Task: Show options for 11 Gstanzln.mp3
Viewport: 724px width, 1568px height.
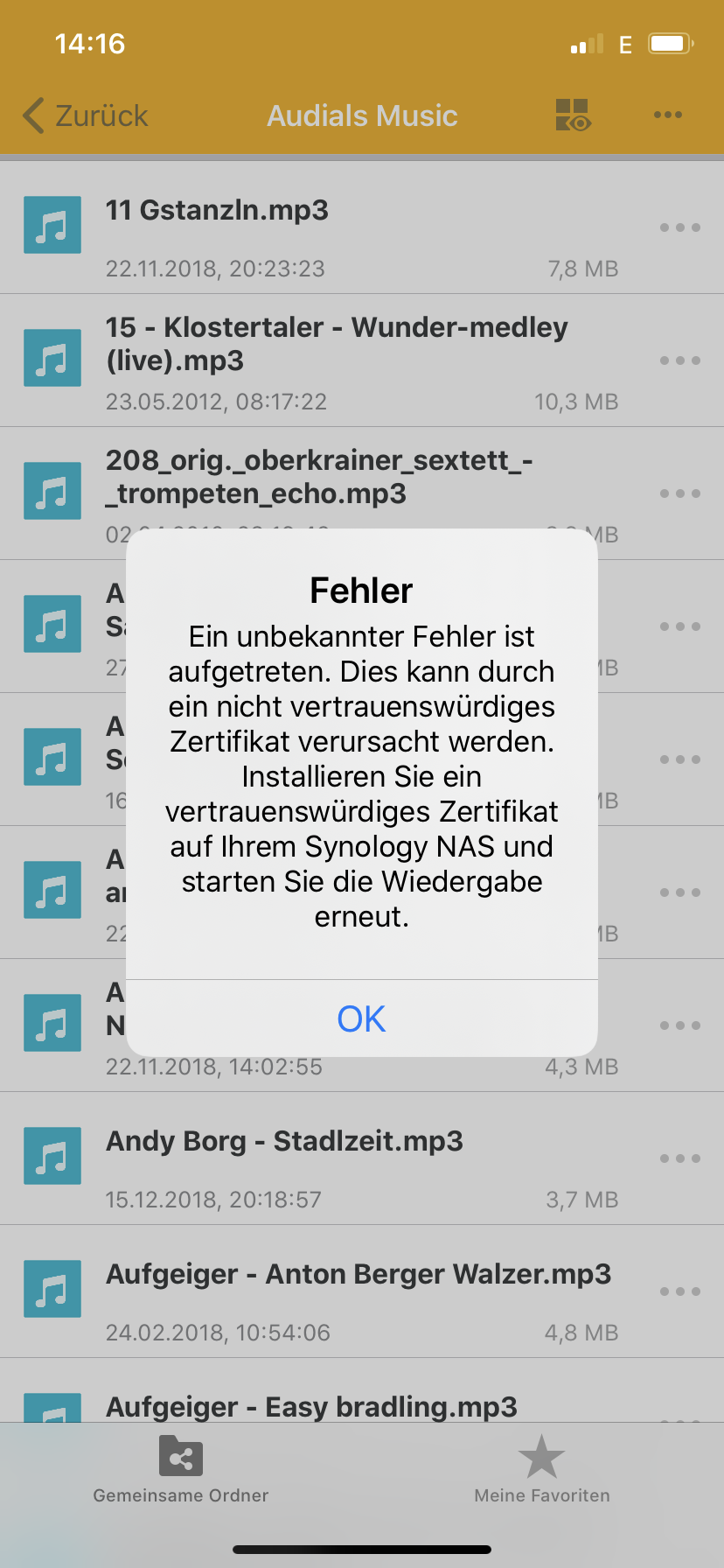Action: click(x=680, y=227)
